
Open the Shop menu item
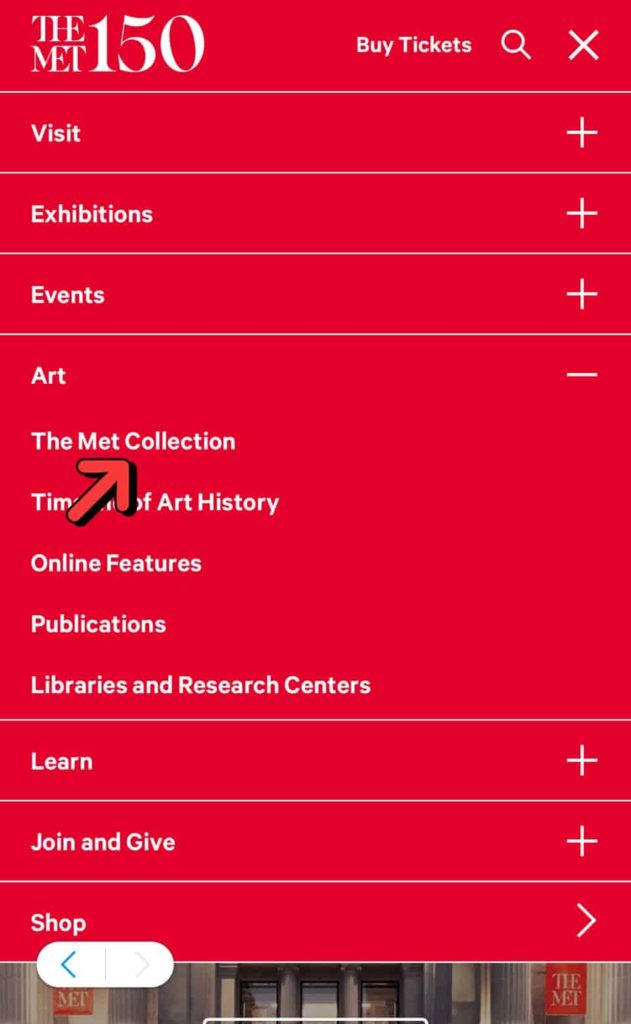316,922
